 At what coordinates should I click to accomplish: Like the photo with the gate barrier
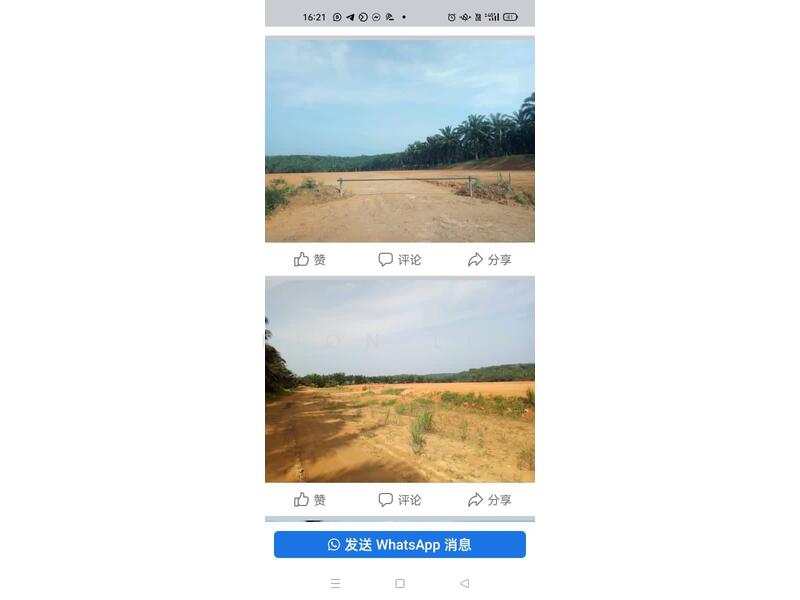[310, 260]
